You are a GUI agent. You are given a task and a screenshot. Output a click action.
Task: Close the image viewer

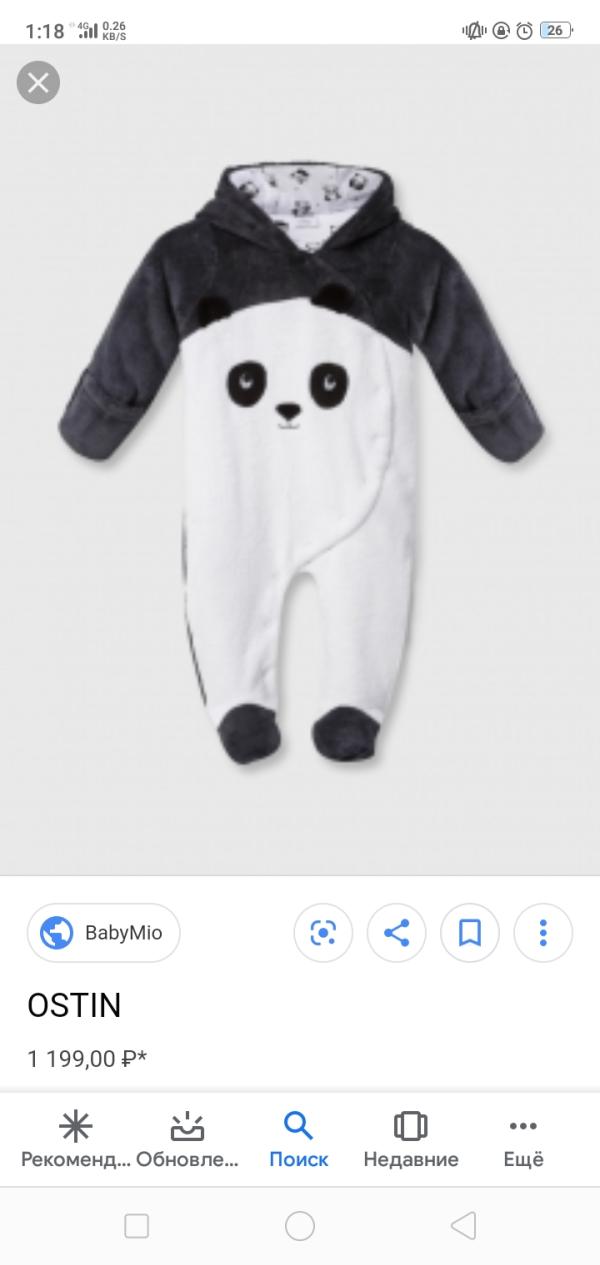click(x=38, y=83)
